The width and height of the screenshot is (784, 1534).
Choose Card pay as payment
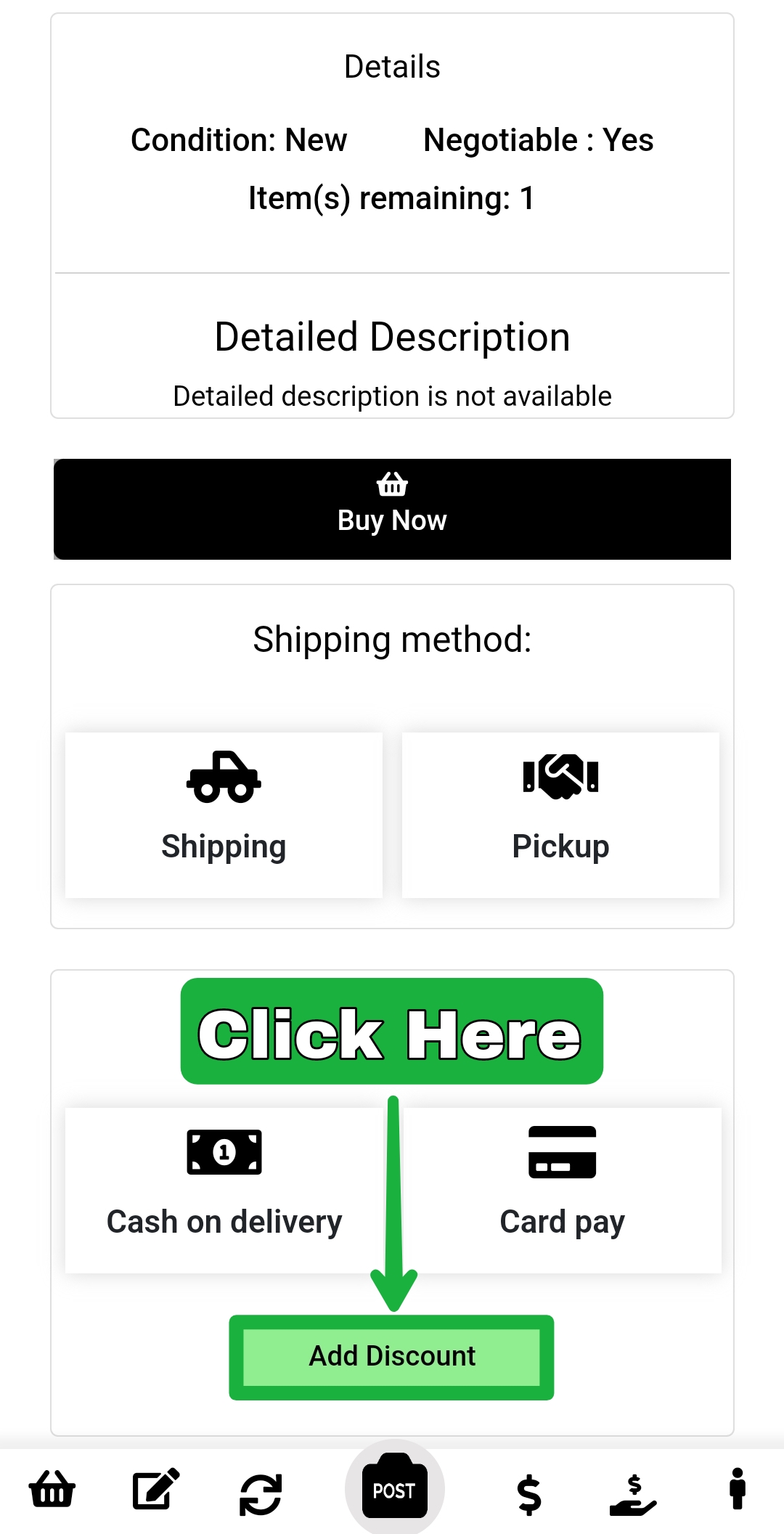tap(562, 1189)
